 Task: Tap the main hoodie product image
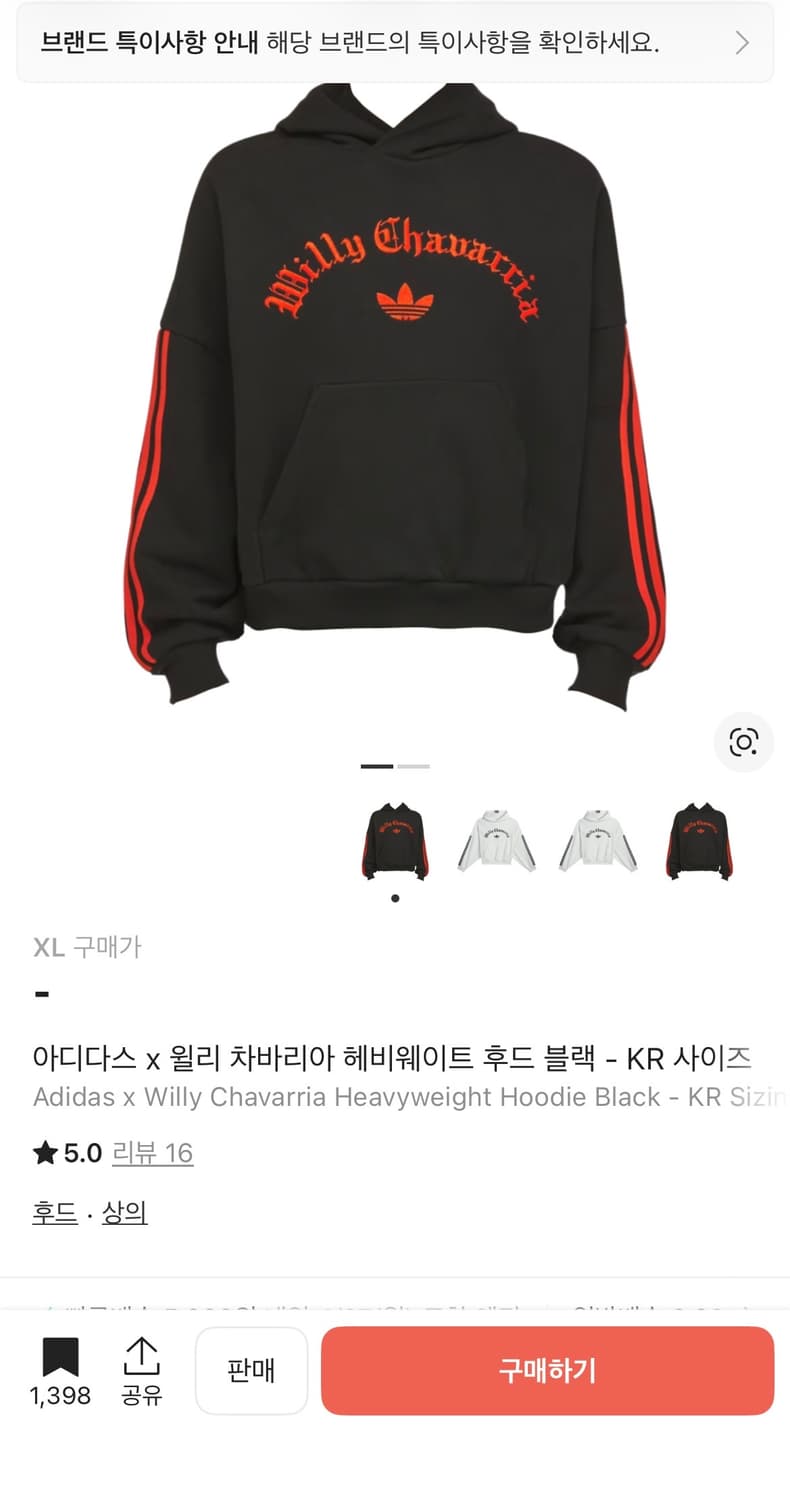pyautogui.click(x=395, y=400)
